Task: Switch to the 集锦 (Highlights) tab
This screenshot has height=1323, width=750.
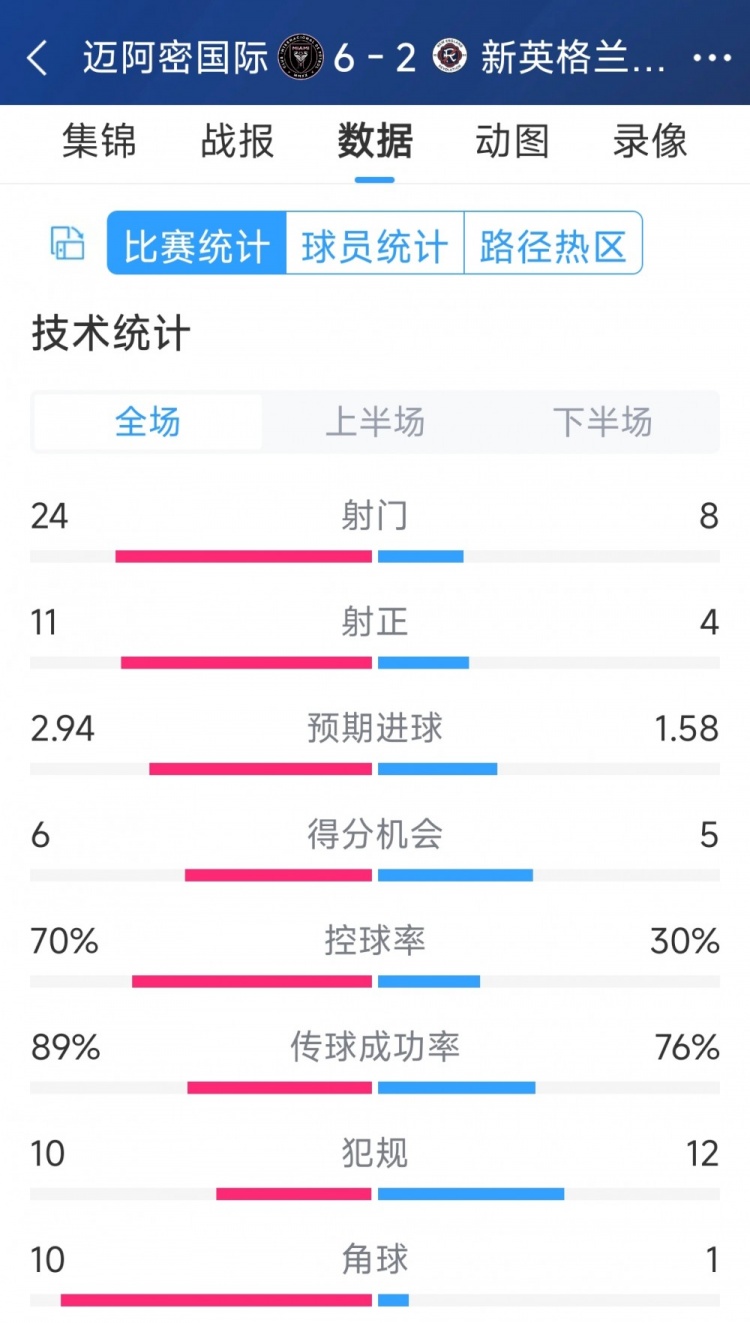Action: 97,143
